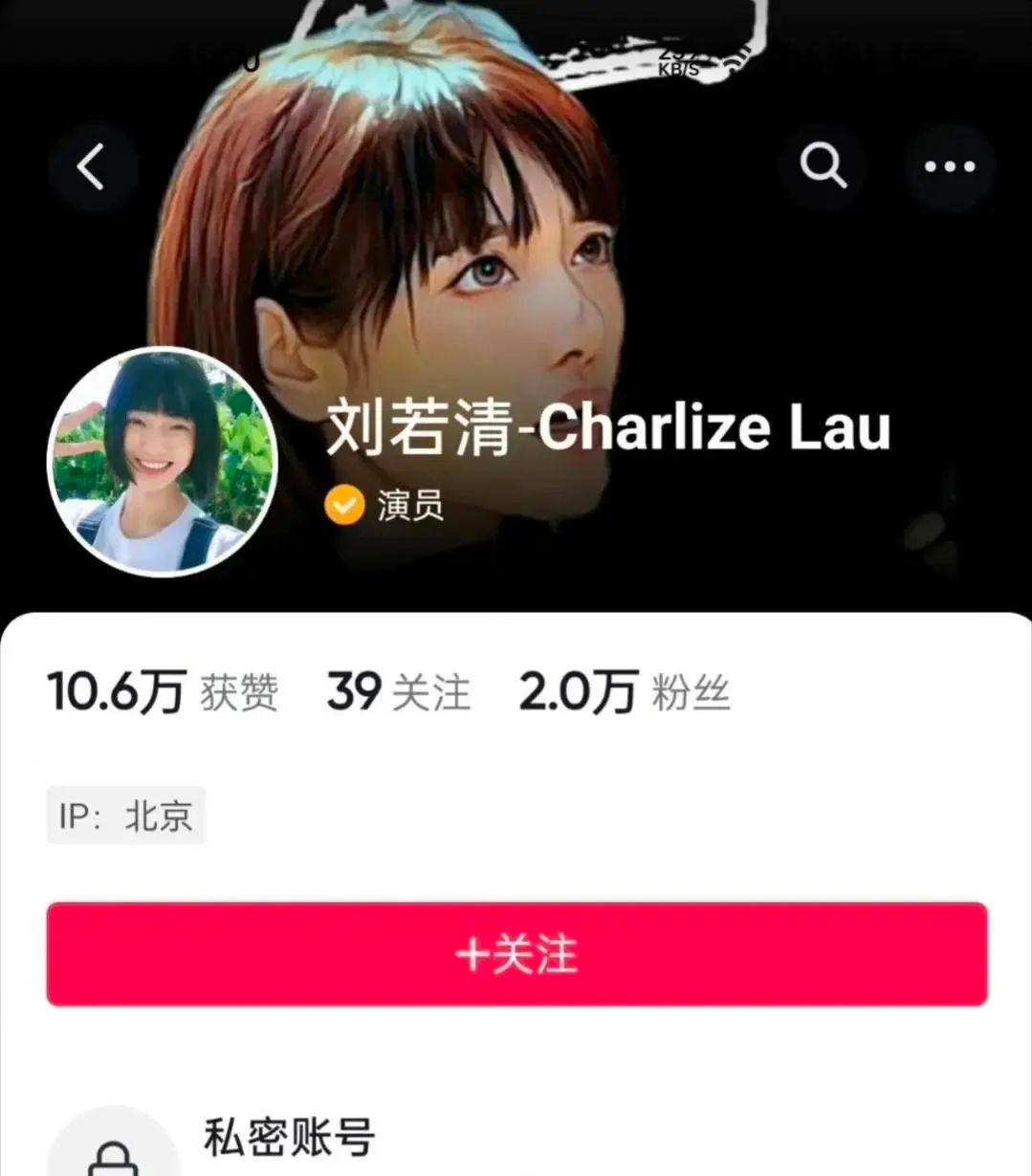Open the three-dot overflow menu

(950, 167)
